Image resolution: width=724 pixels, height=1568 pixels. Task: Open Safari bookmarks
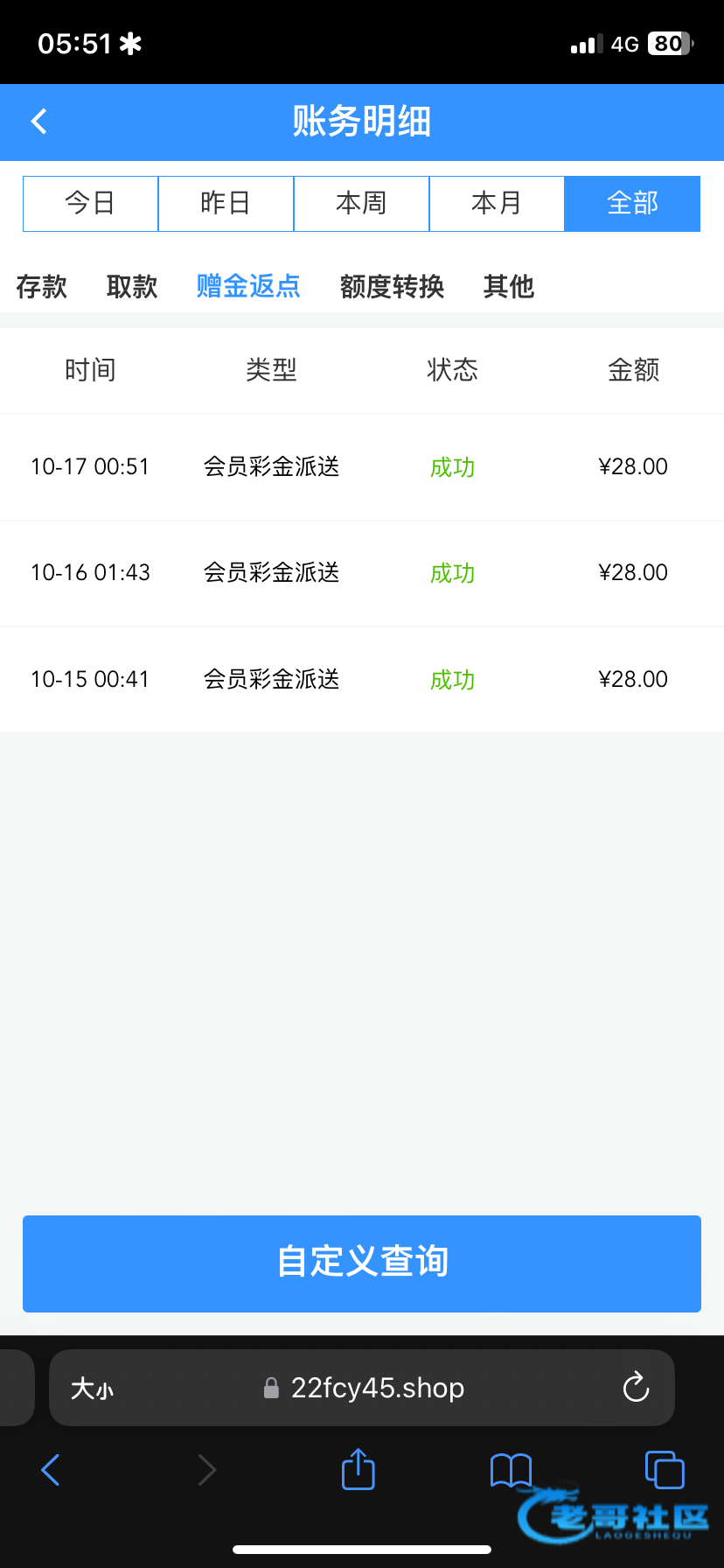tap(512, 1470)
